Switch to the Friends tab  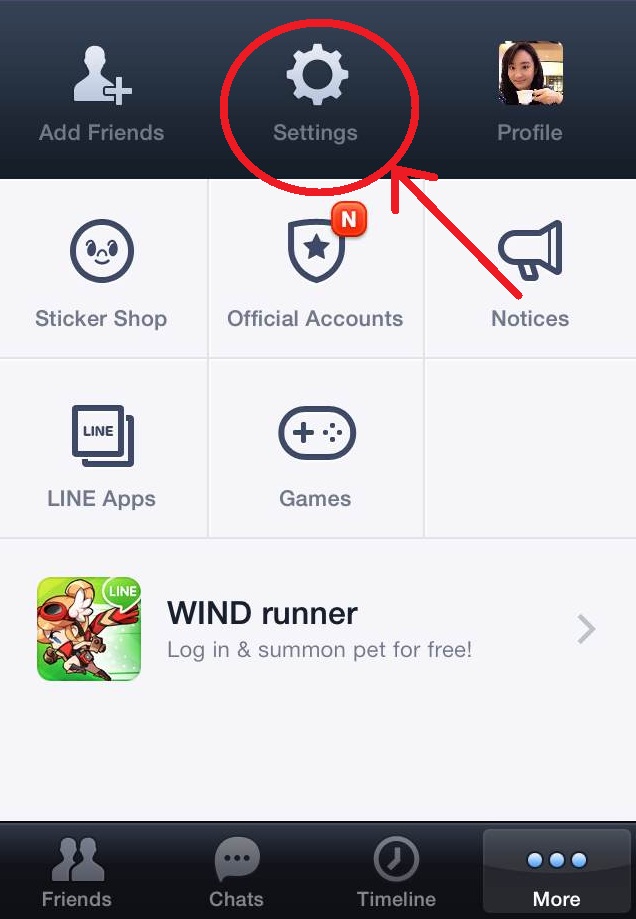click(x=77, y=871)
